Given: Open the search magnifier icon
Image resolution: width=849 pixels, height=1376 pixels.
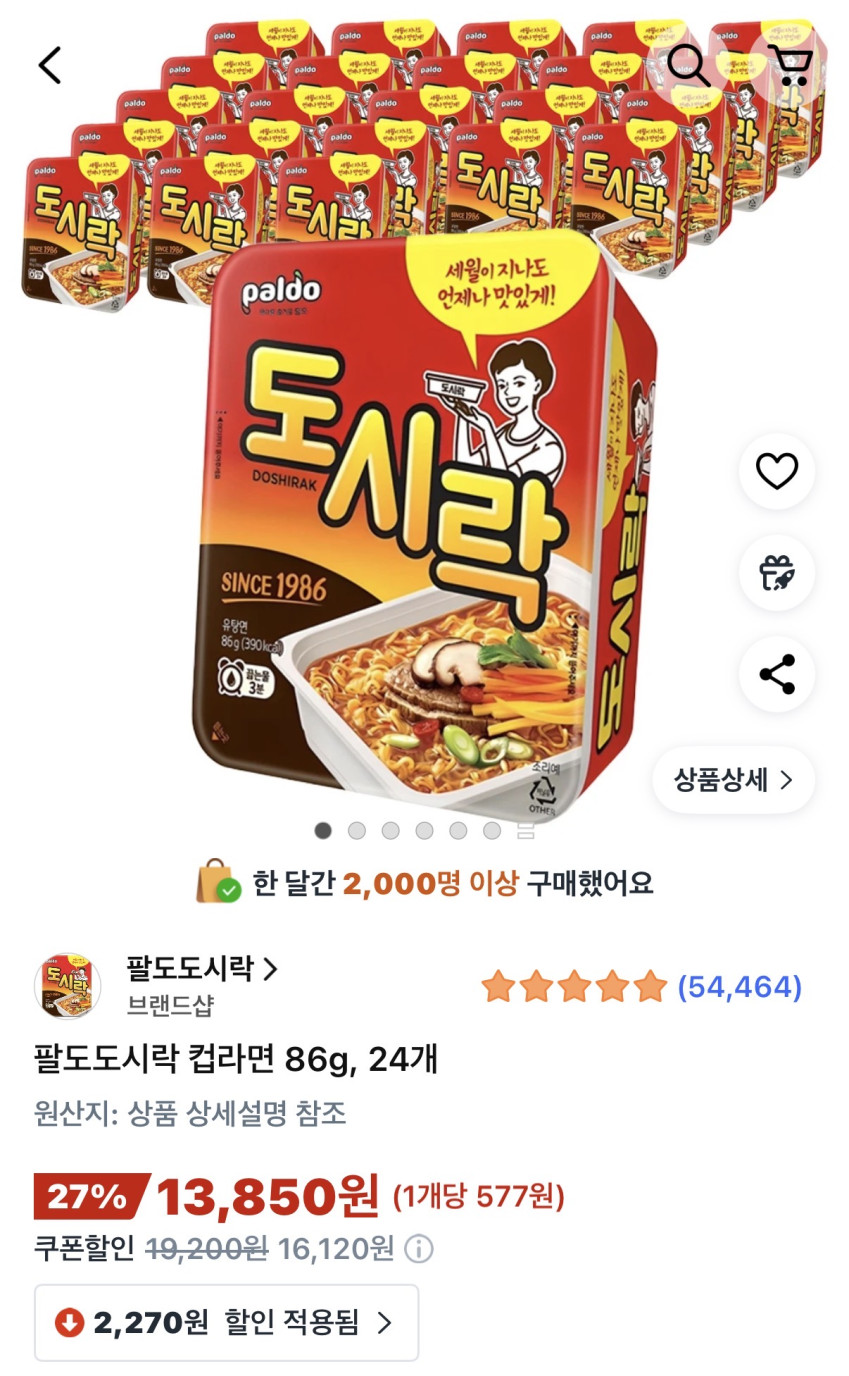Looking at the screenshot, I should point(688,65).
